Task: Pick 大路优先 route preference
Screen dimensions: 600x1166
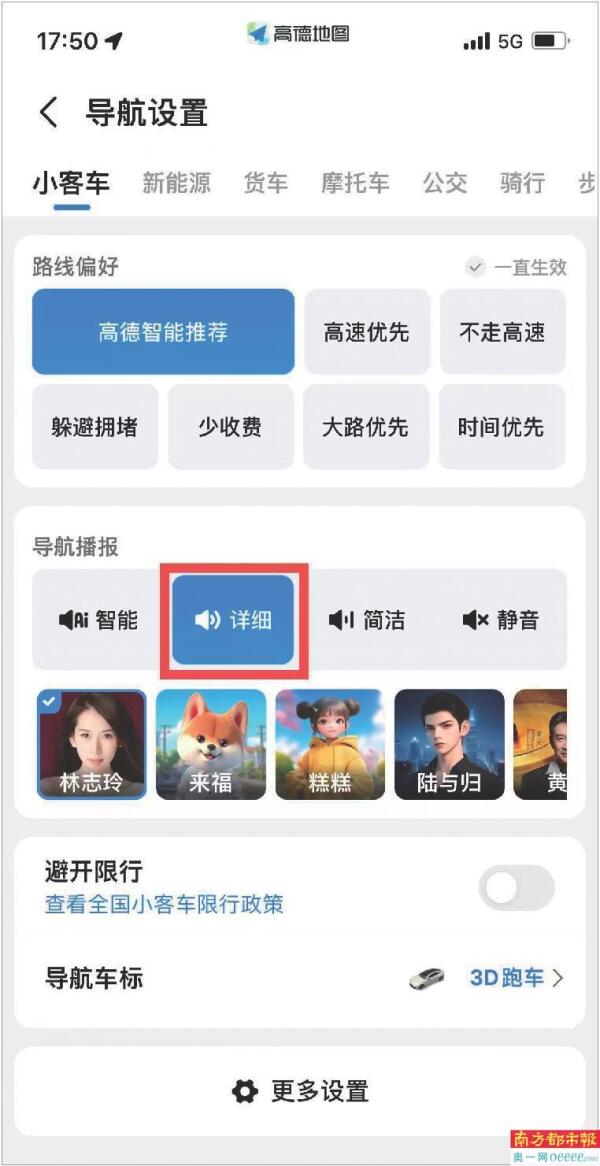Action: coord(366,427)
